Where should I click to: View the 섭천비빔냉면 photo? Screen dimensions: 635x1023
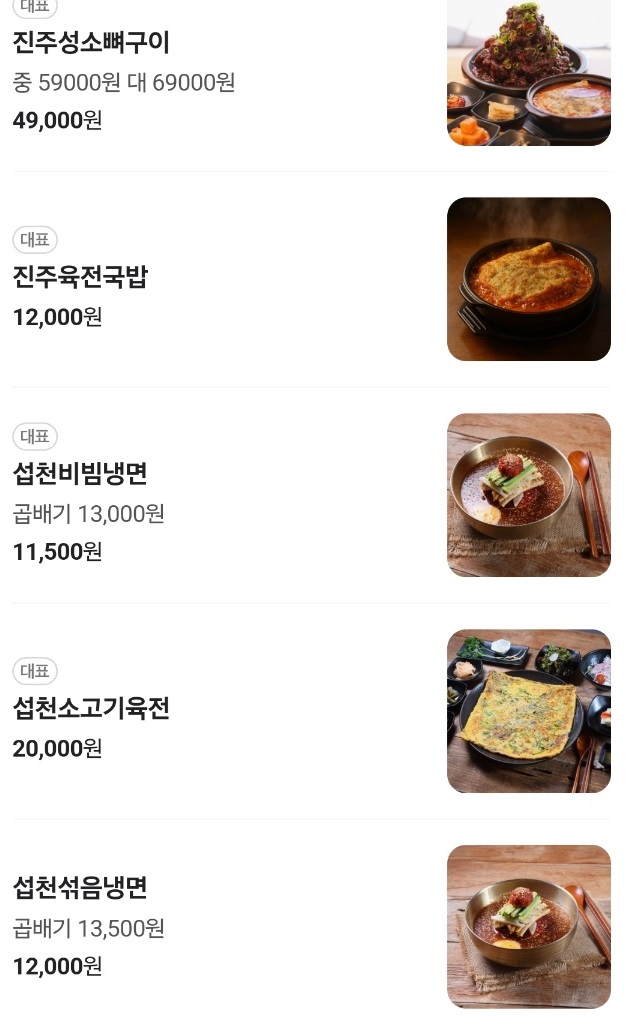pos(528,495)
